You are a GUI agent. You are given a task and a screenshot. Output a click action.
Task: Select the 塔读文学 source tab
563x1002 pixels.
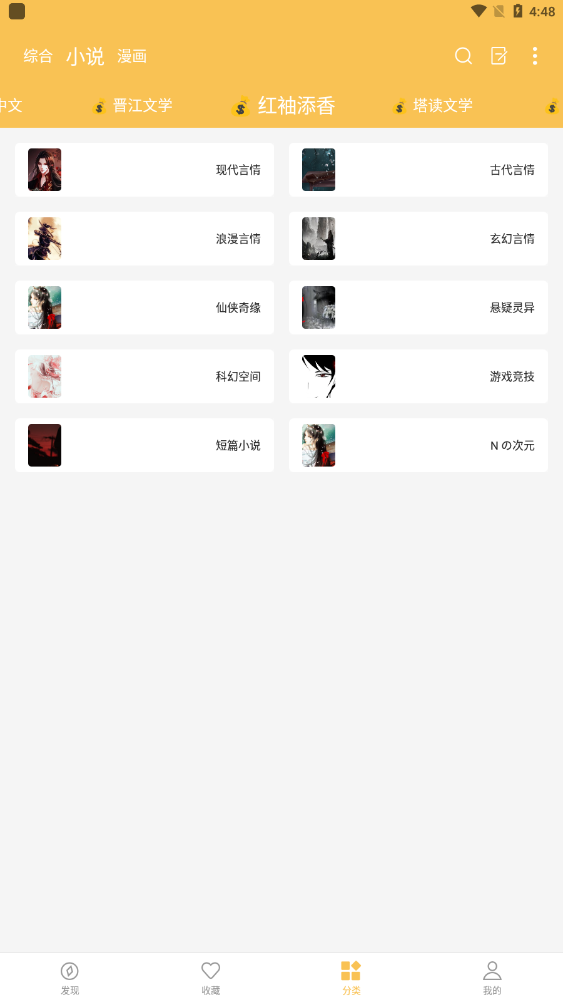coord(433,105)
